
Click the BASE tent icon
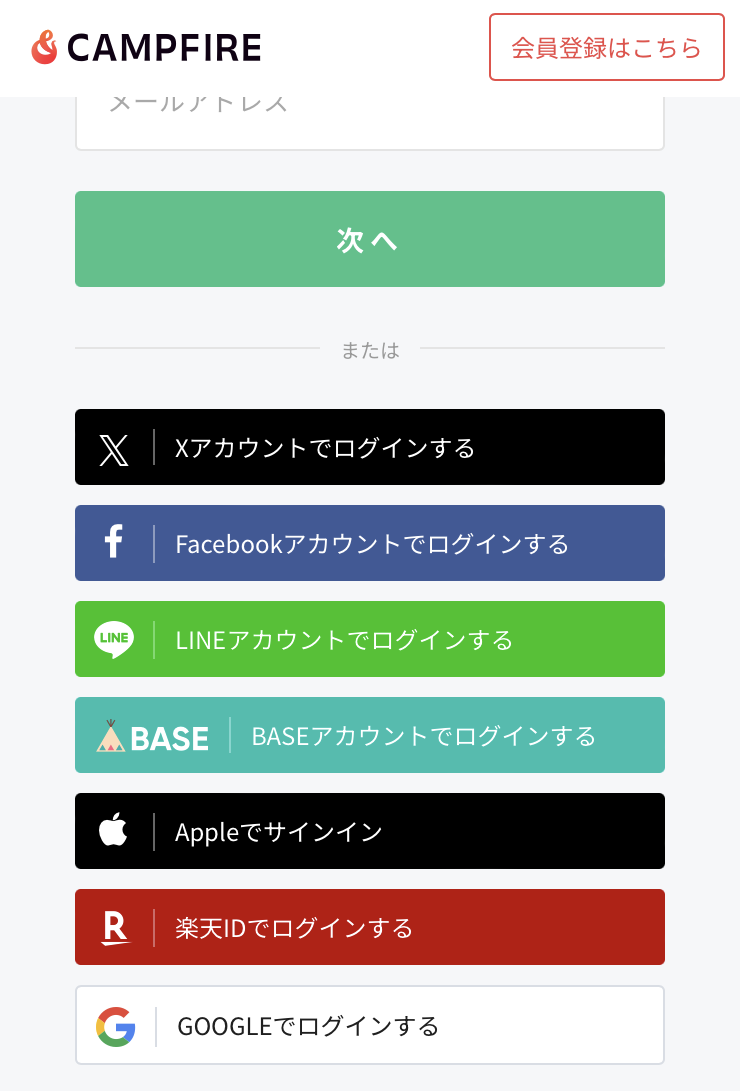tap(113, 735)
